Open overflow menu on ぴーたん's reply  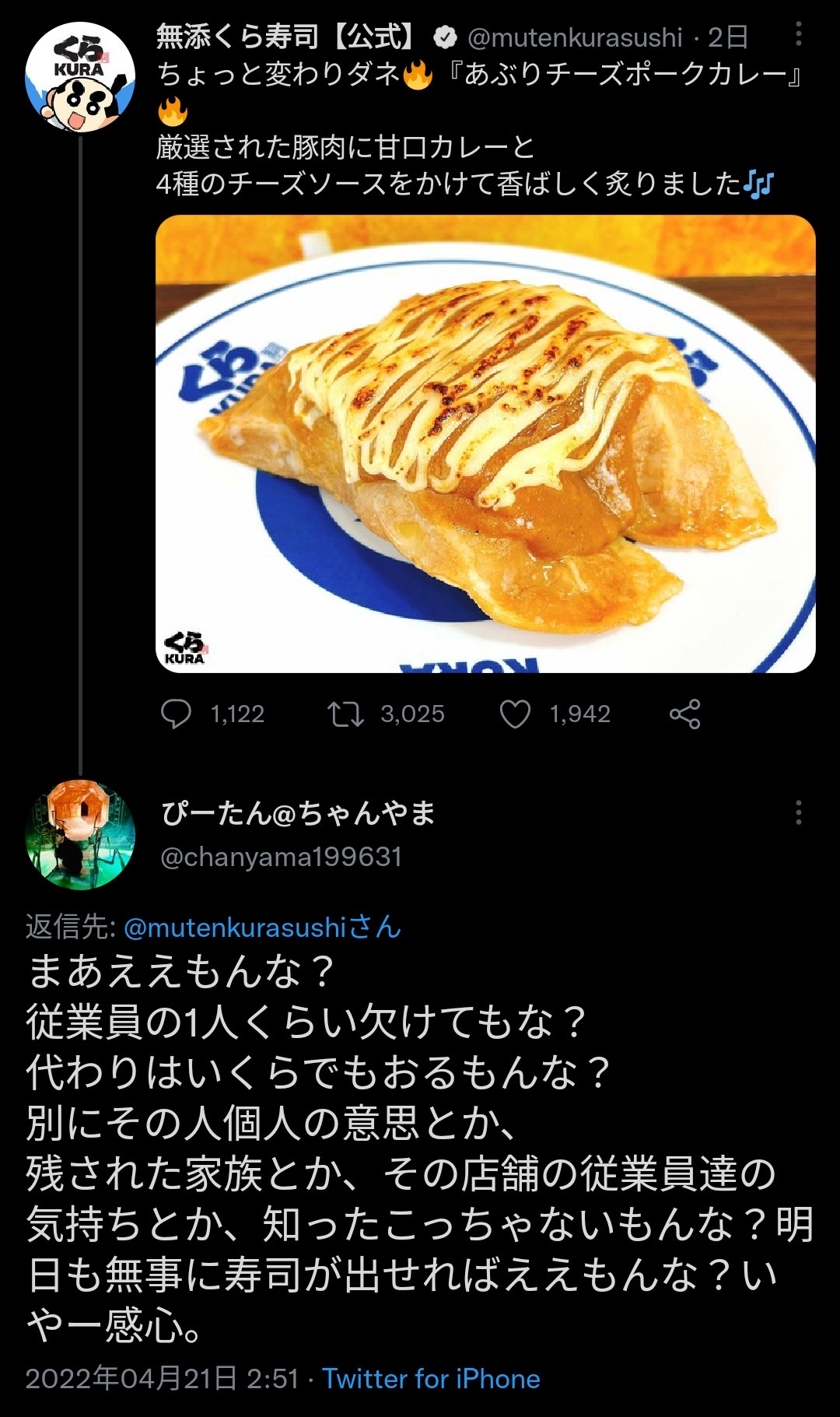[x=798, y=812]
